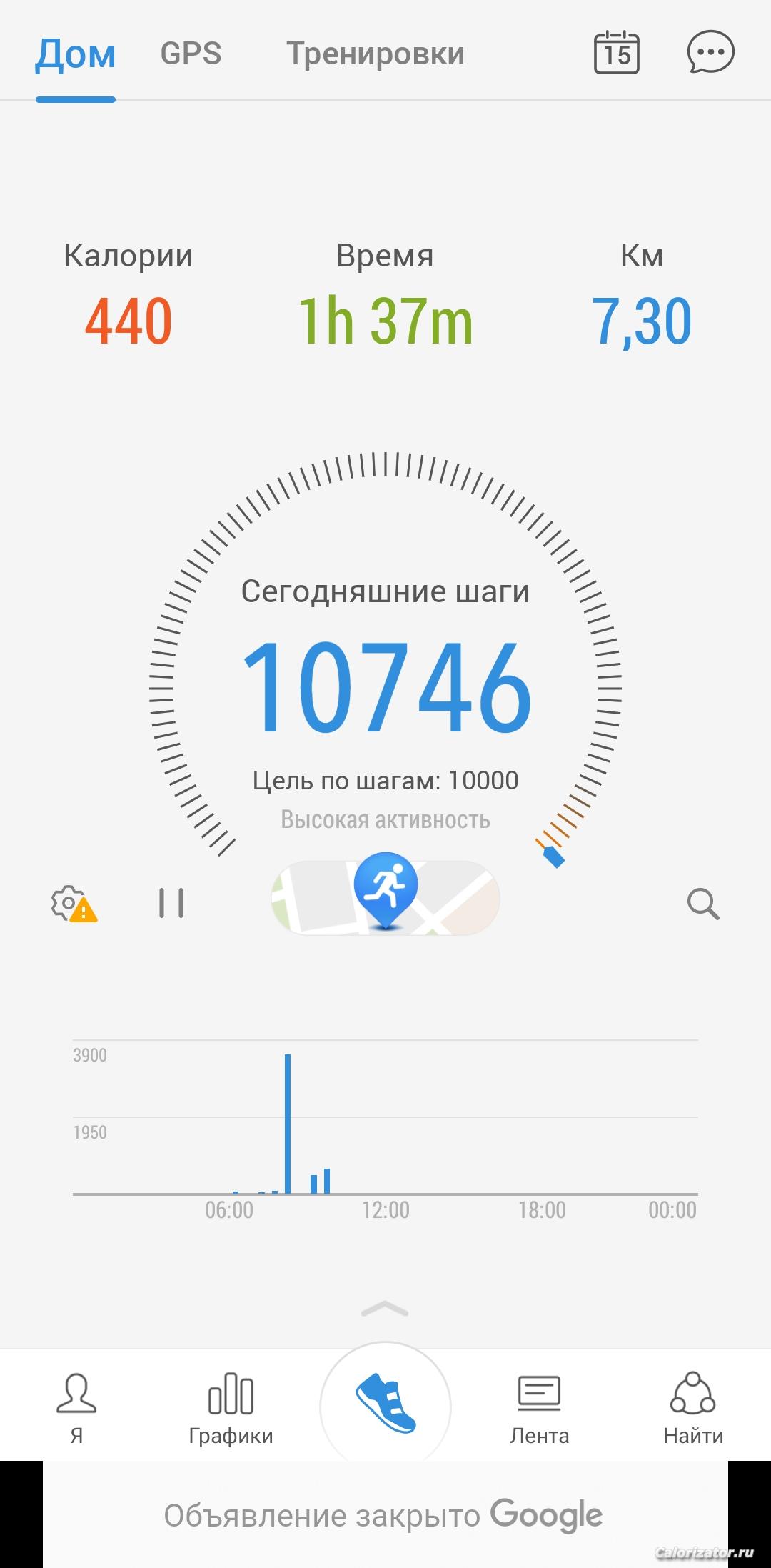Expand the panel with the up chevron
The image size is (771, 1568).
(385, 1308)
